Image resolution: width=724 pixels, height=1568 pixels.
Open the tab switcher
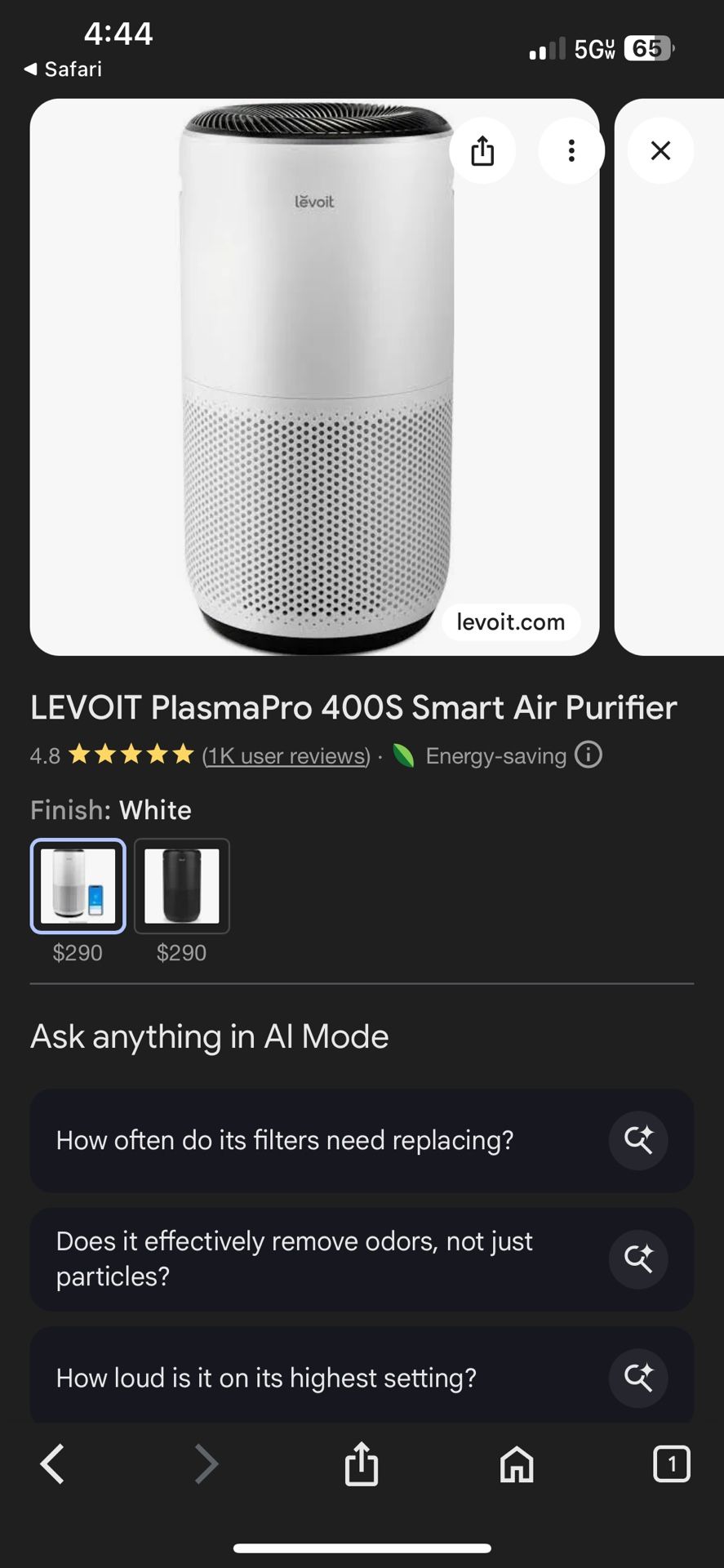[x=671, y=1463]
